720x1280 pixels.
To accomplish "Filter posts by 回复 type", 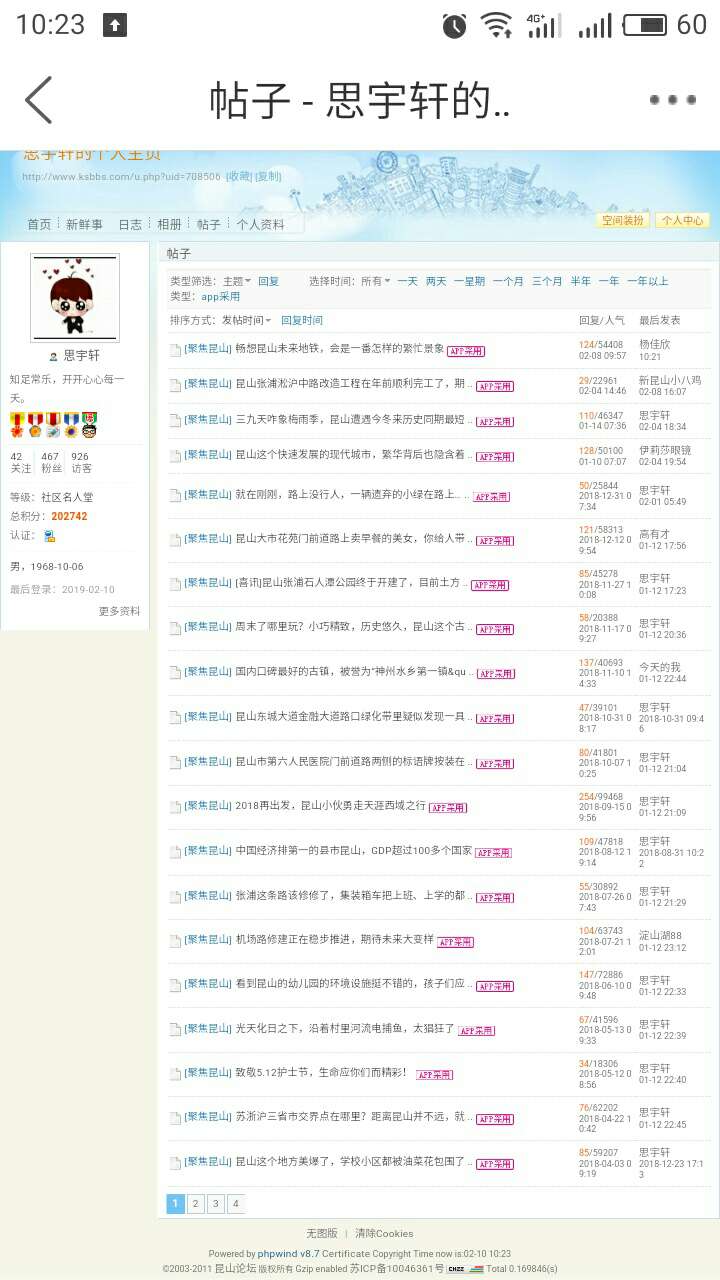I will click(268, 282).
